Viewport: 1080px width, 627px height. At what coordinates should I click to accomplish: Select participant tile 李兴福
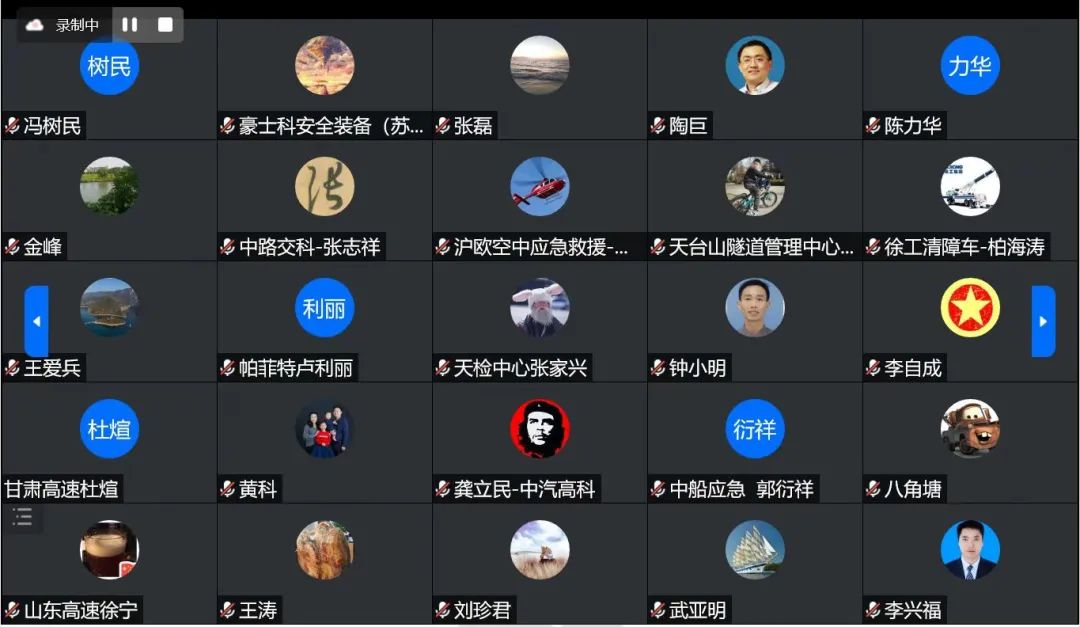pos(970,562)
